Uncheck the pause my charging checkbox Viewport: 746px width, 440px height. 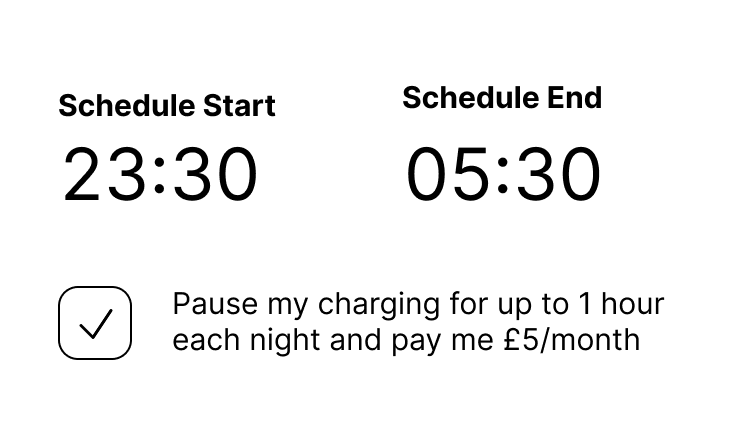pyautogui.click(x=95, y=323)
